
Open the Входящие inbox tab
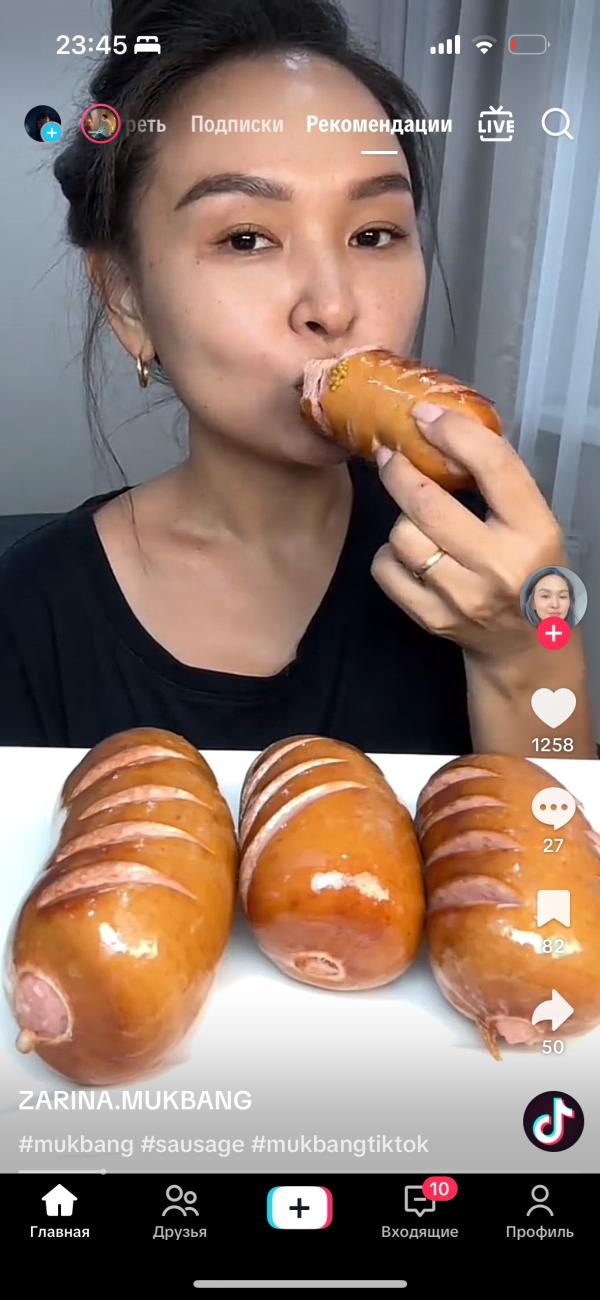(420, 1211)
